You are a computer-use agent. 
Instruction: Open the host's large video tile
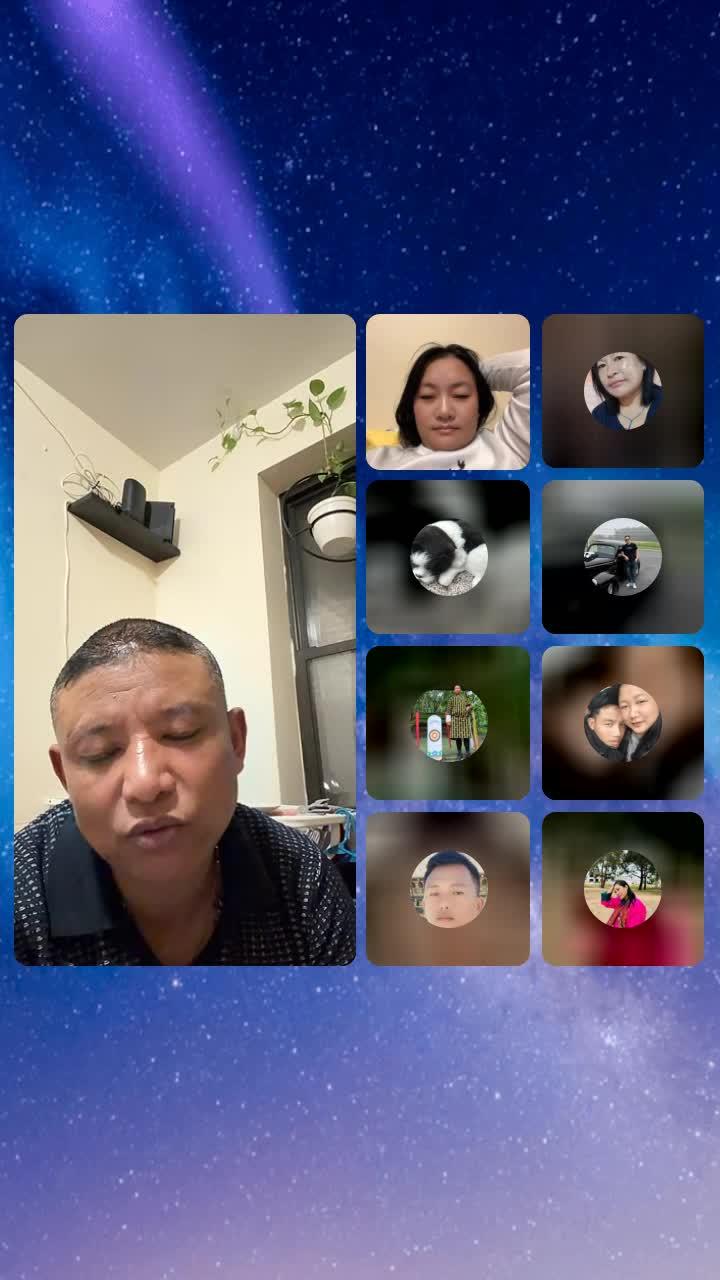(185, 640)
